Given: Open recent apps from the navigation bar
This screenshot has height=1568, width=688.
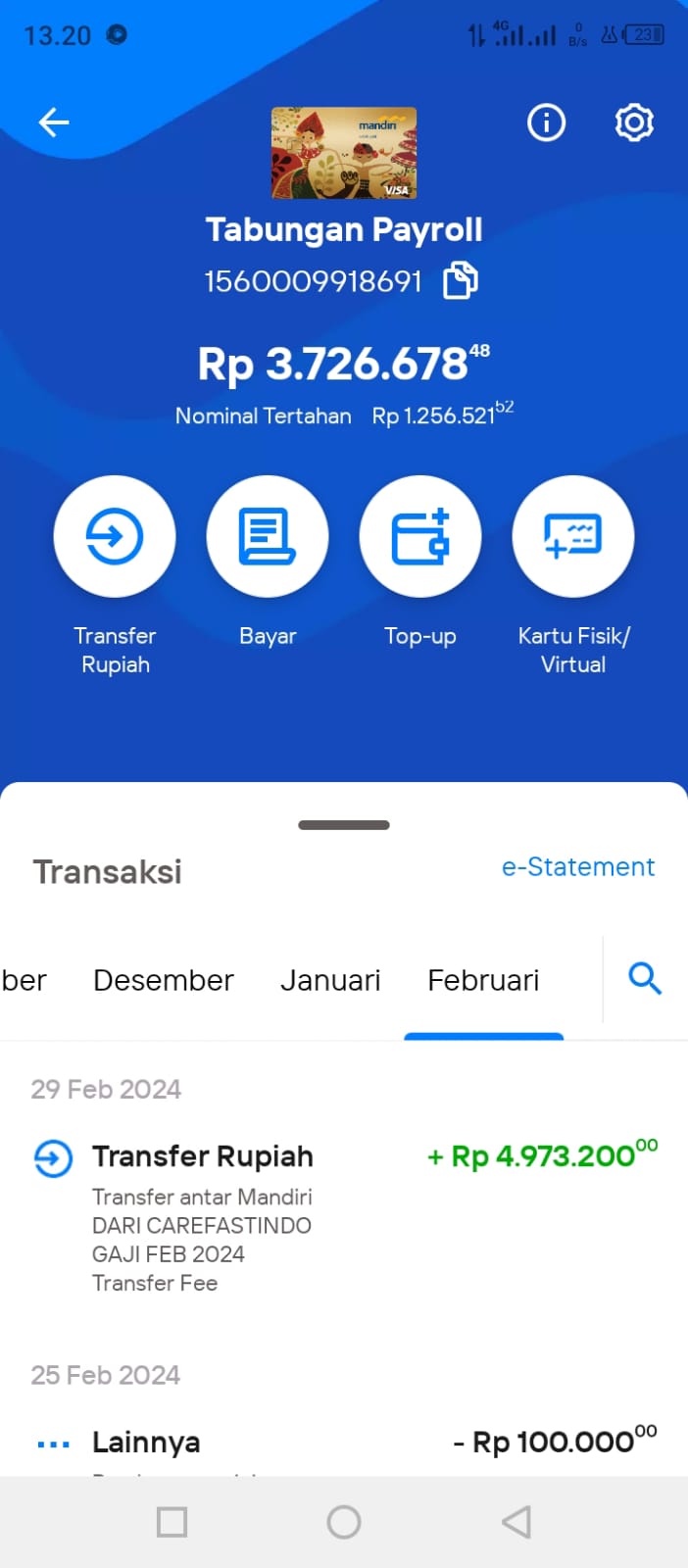Looking at the screenshot, I should click(172, 1522).
